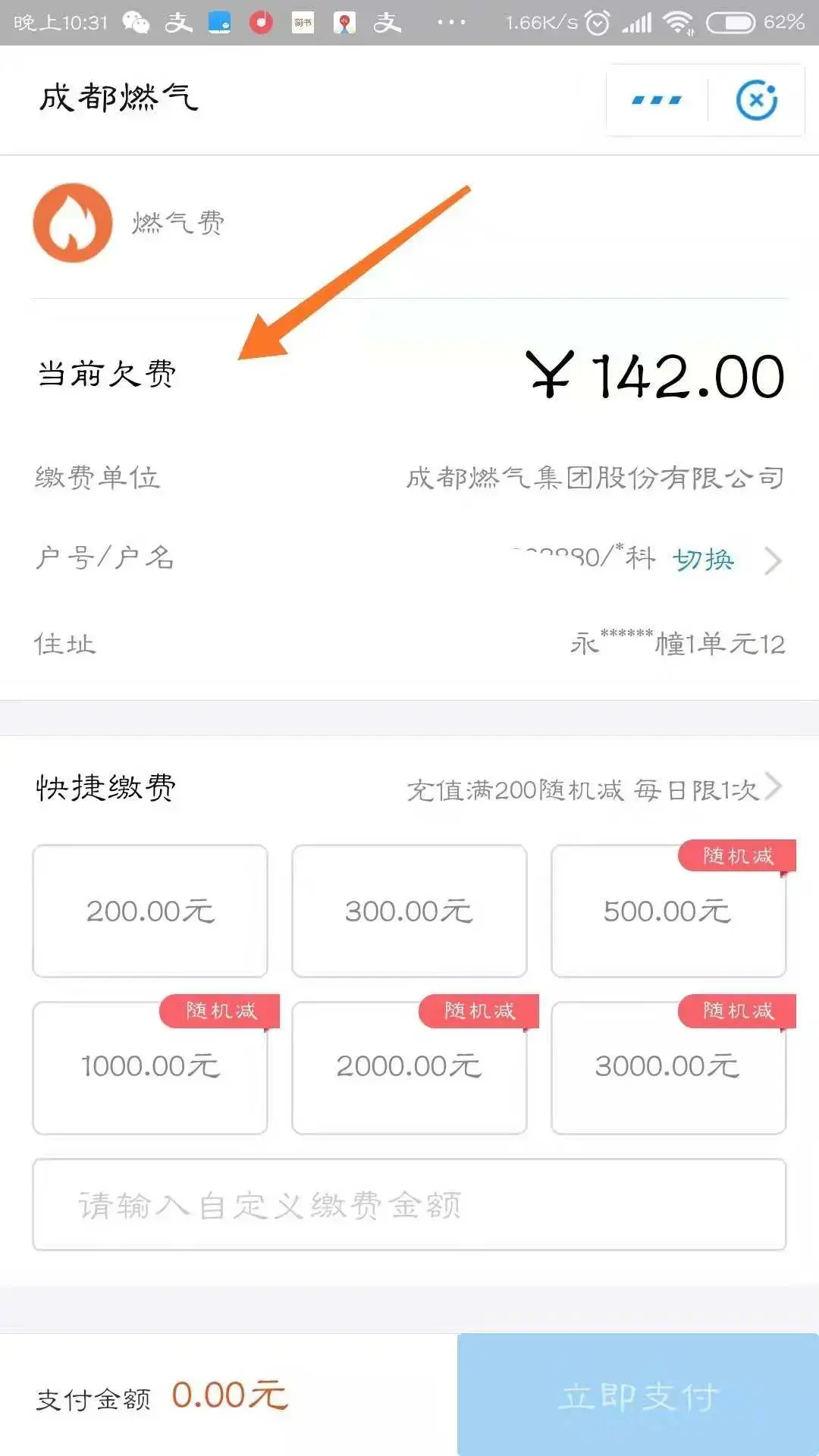Close the Chengdu Gas mini program
This screenshot has width=819, height=1456.
(757, 100)
